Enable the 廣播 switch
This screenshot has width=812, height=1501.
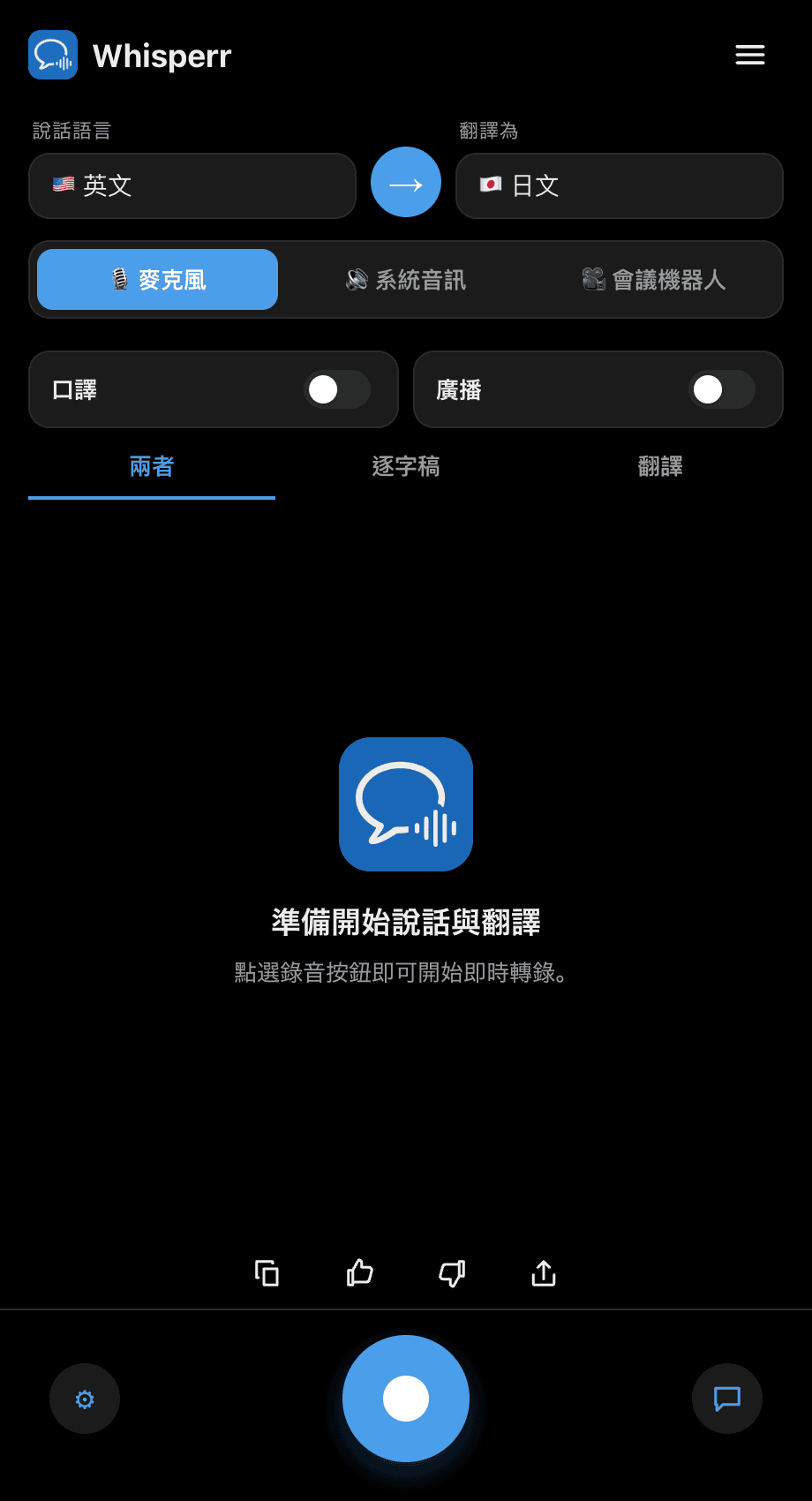click(722, 389)
